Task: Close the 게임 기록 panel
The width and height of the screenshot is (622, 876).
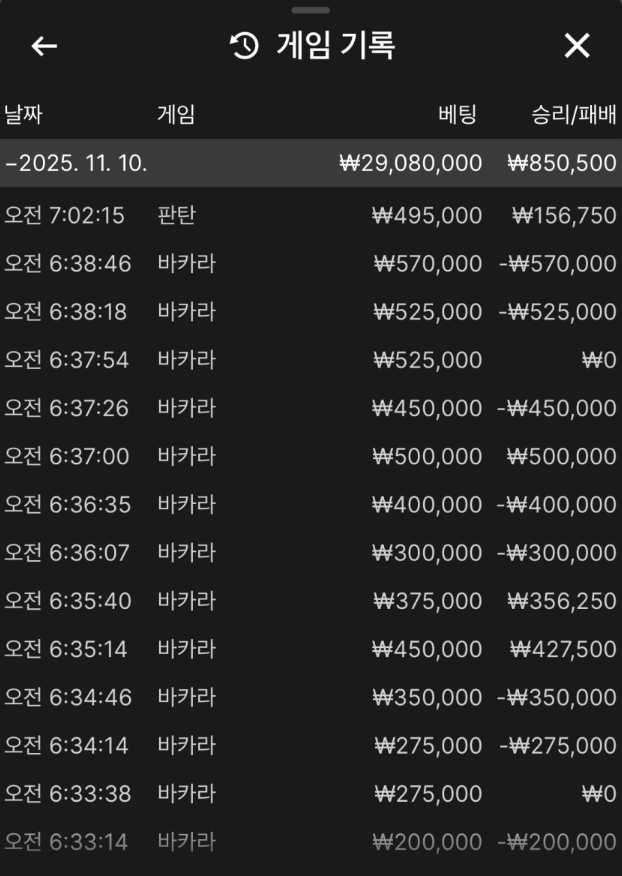Action: click(577, 46)
